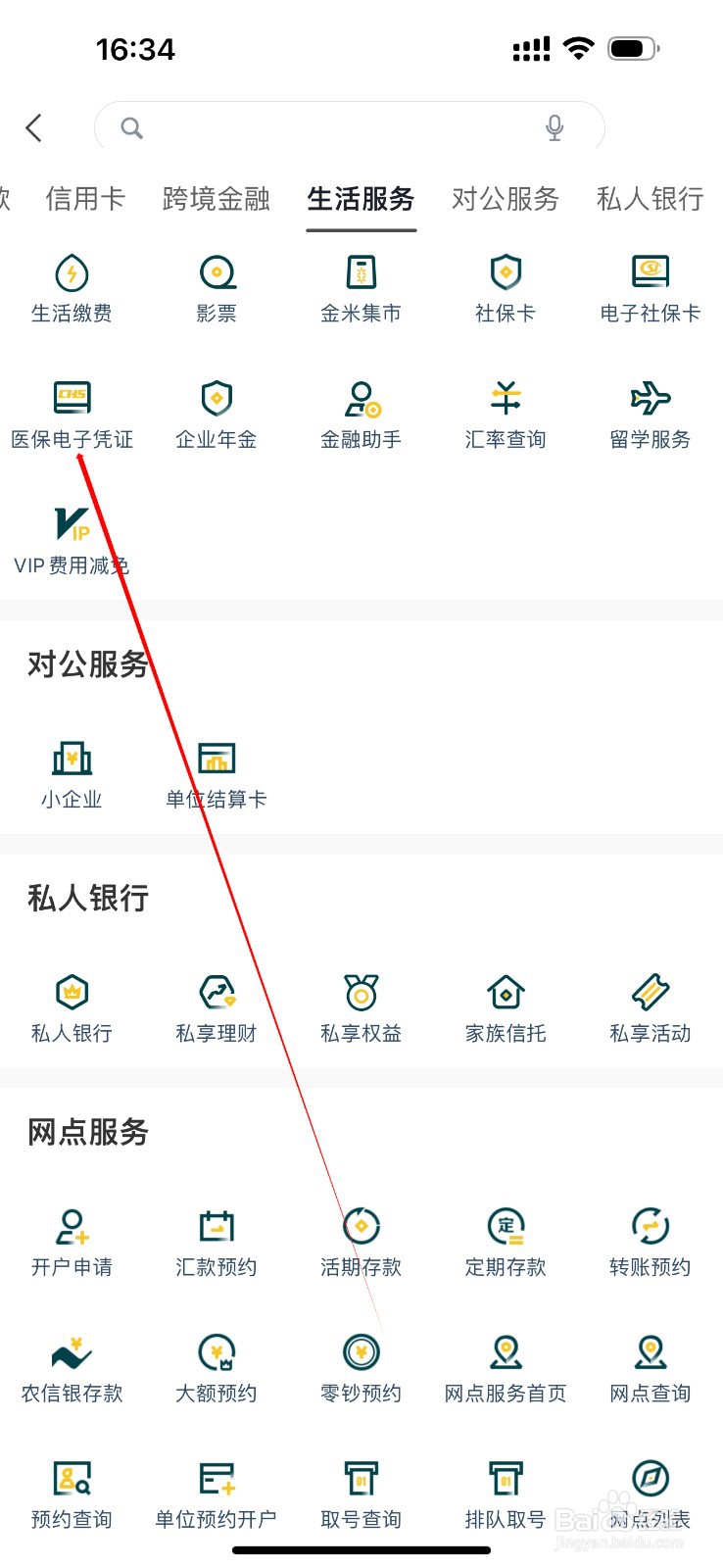Select the 社保卡 service icon
The image size is (723, 1568).
(505, 286)
